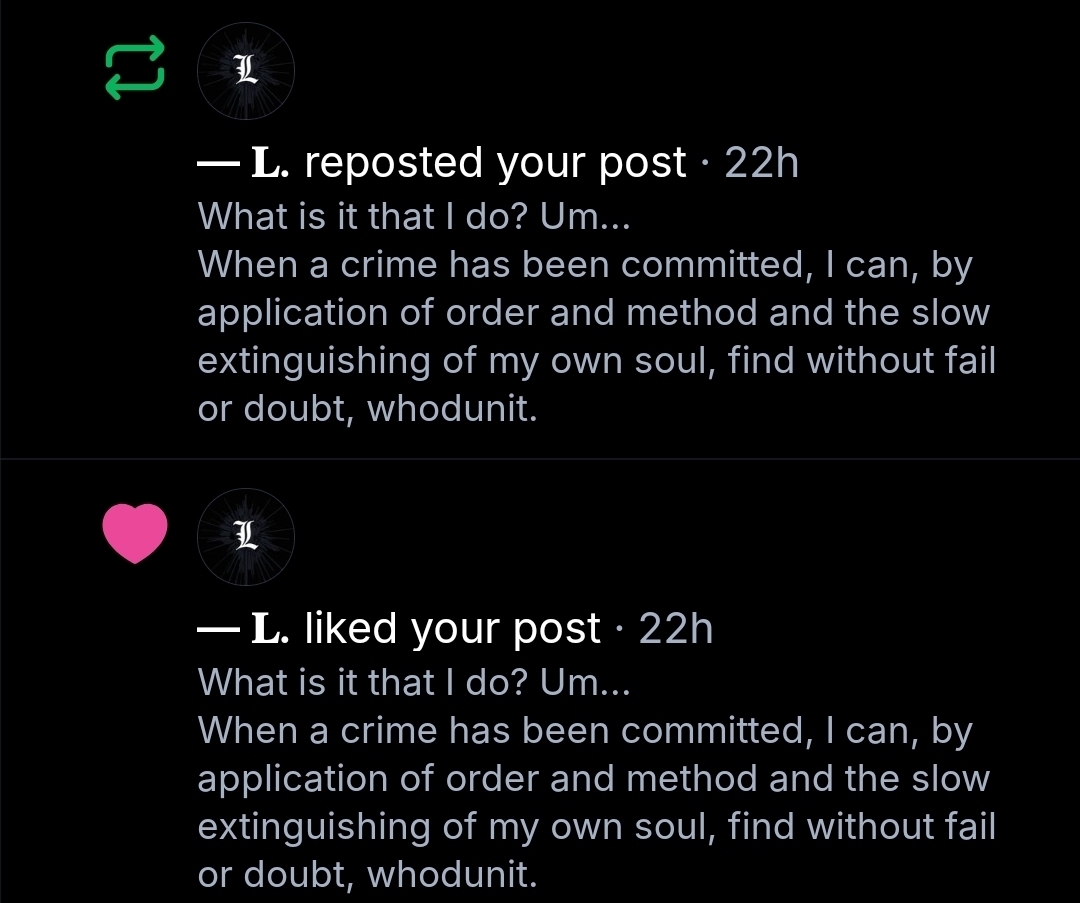Screen dimensions: 1080x903
Task: Open L.'s avatar on the repost notification
Action: click(x=246, y=71)
